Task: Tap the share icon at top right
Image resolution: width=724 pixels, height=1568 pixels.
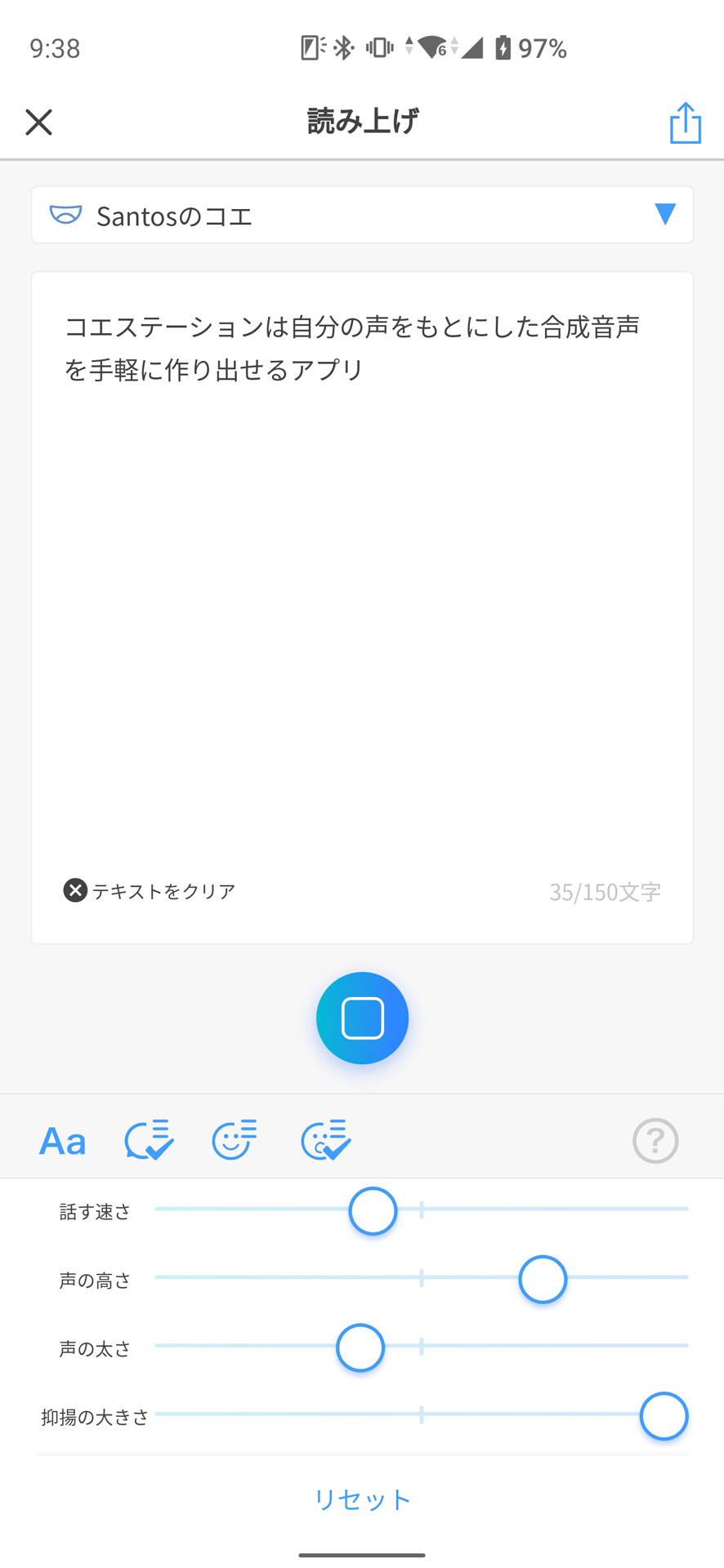Action: coord(685,122)
